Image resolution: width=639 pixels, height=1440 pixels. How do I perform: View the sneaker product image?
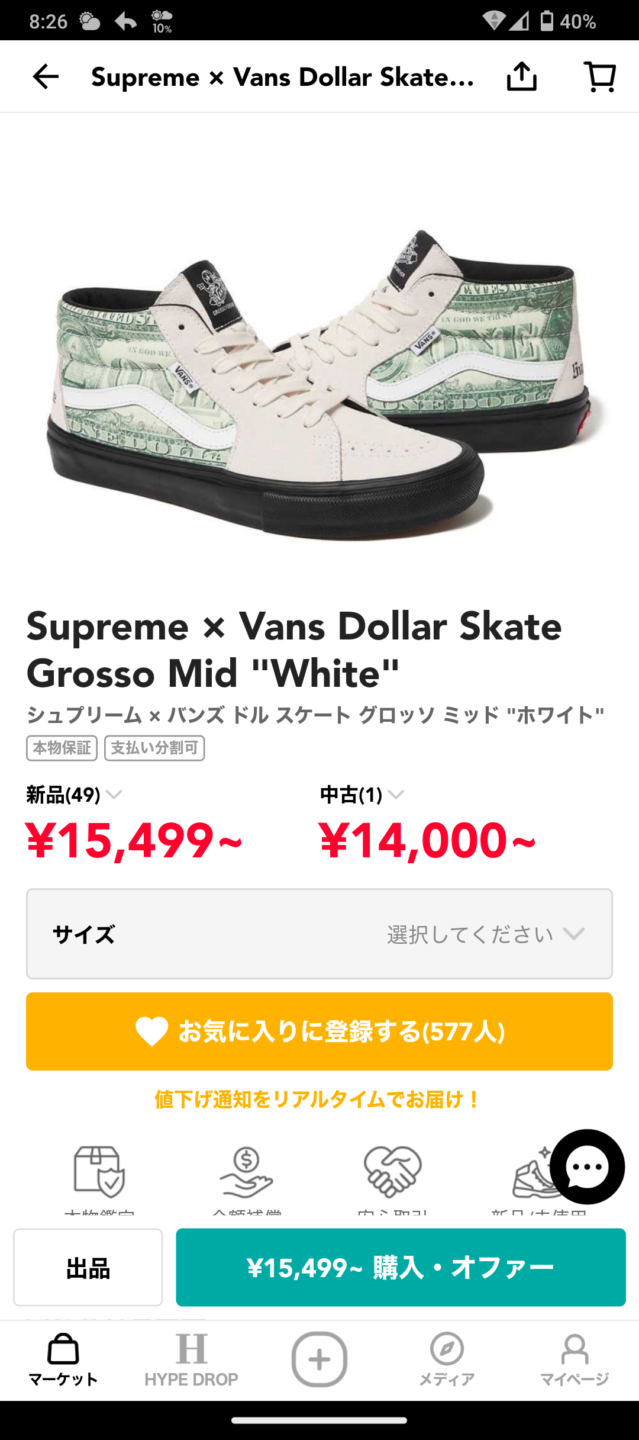[319, 380]
